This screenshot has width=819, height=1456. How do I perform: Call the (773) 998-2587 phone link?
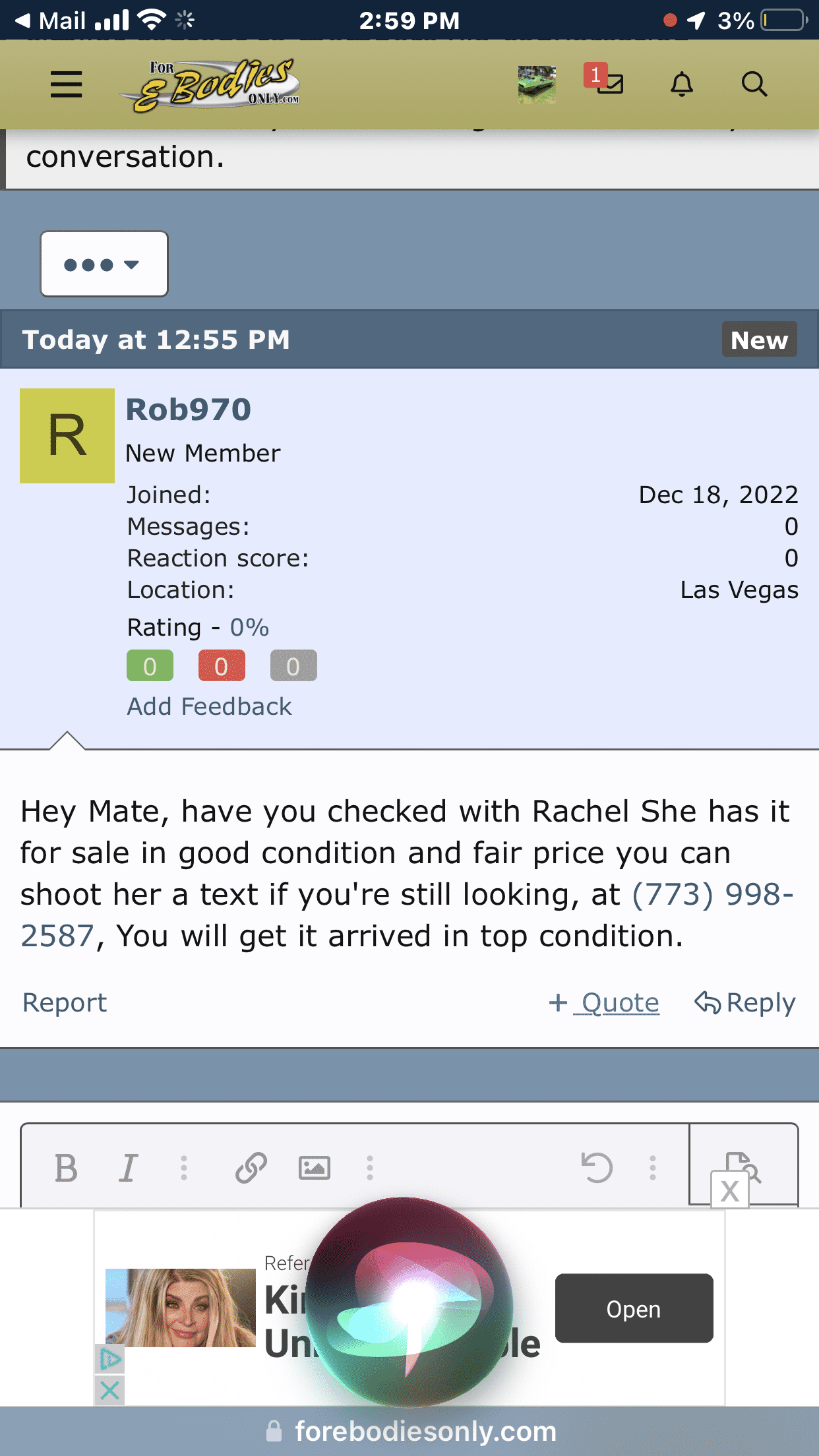[x=712, y=895]
